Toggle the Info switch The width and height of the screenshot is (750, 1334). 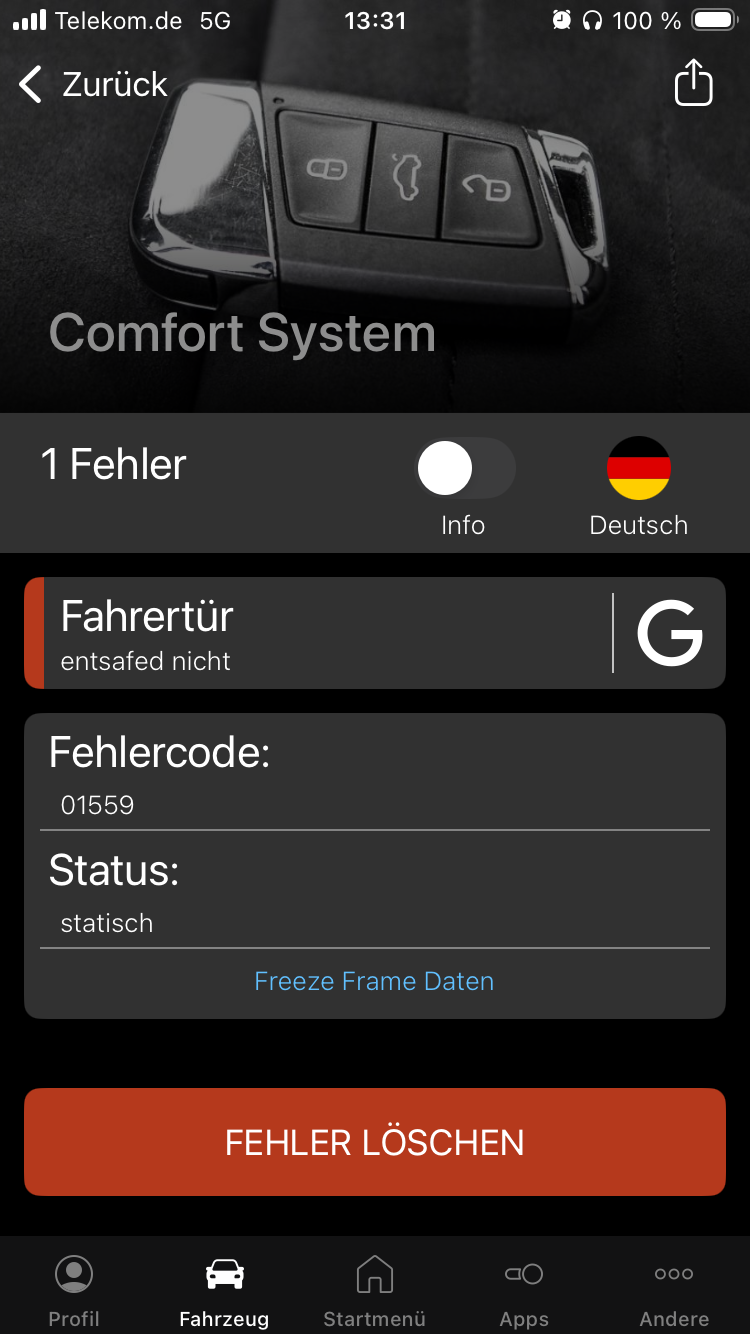[465, 468]
